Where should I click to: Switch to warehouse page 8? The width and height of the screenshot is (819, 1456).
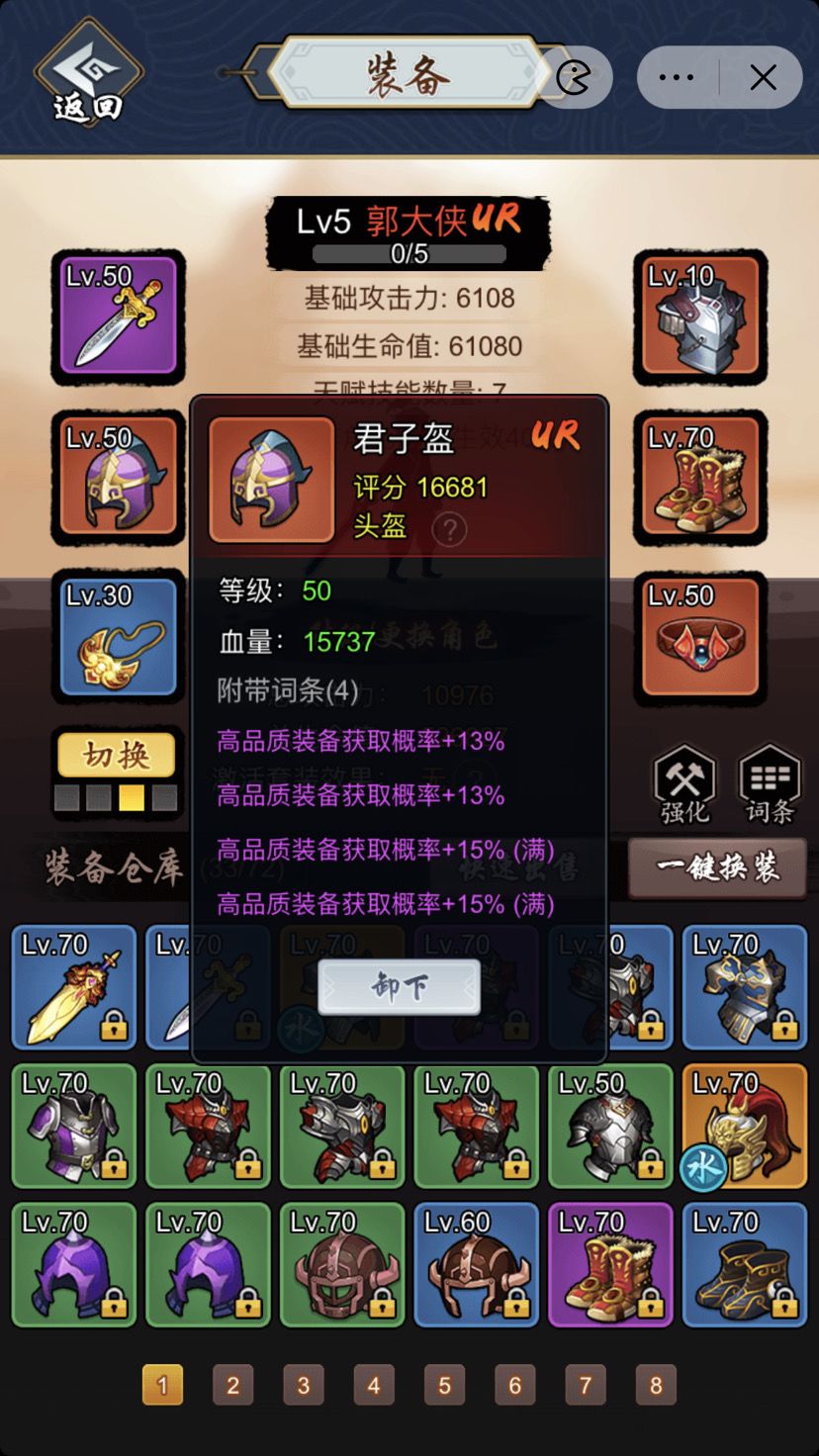(x=656, y=1385)
